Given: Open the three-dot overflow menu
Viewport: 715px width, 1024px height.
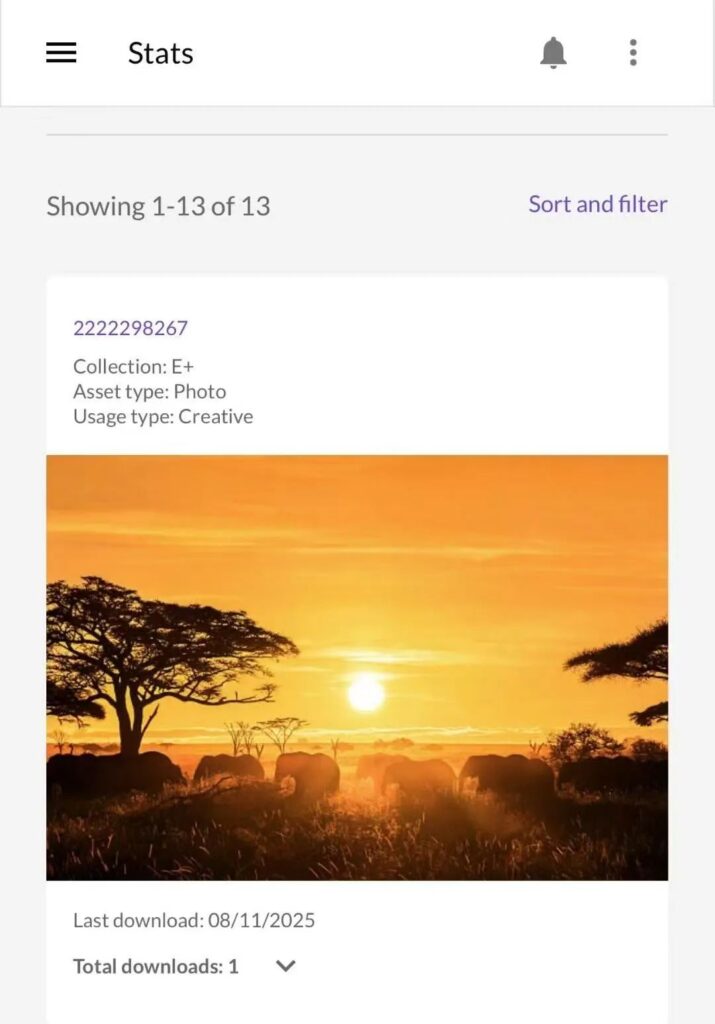Looking at the screenshot, I should 633,53.
